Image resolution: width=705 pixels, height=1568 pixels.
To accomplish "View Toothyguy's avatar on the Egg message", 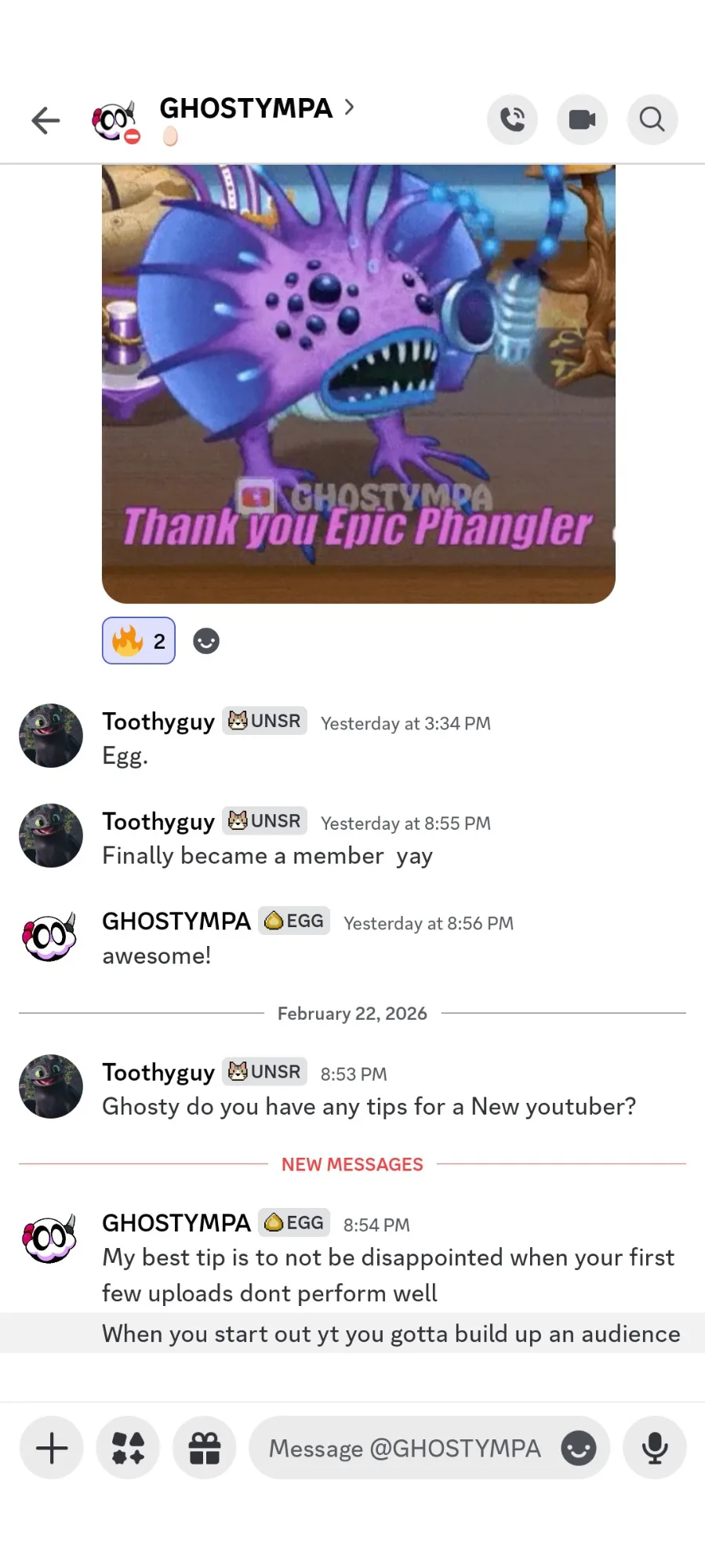I will click(51, 735).
